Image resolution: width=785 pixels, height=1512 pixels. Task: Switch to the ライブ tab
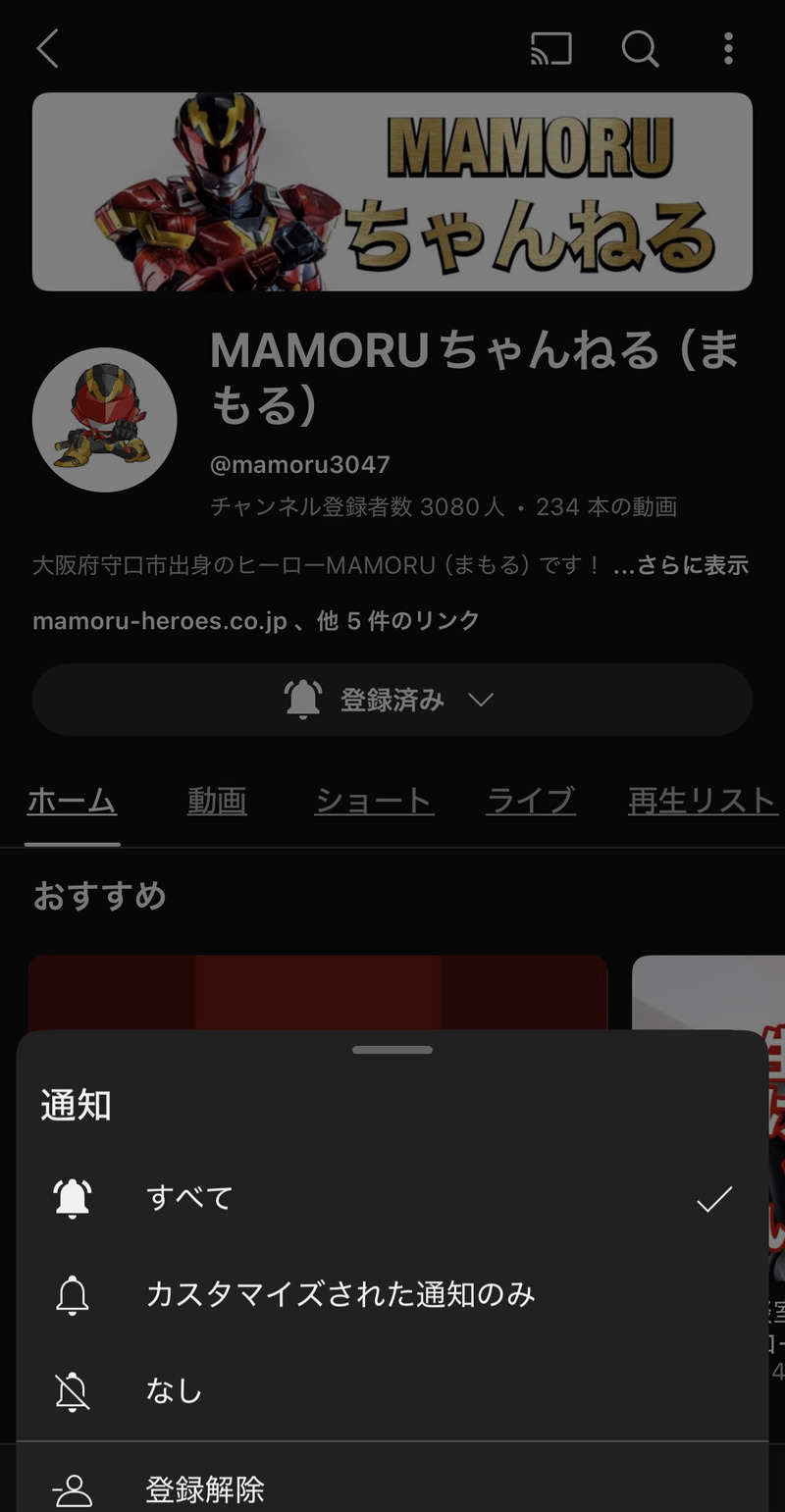click(531, 802)
